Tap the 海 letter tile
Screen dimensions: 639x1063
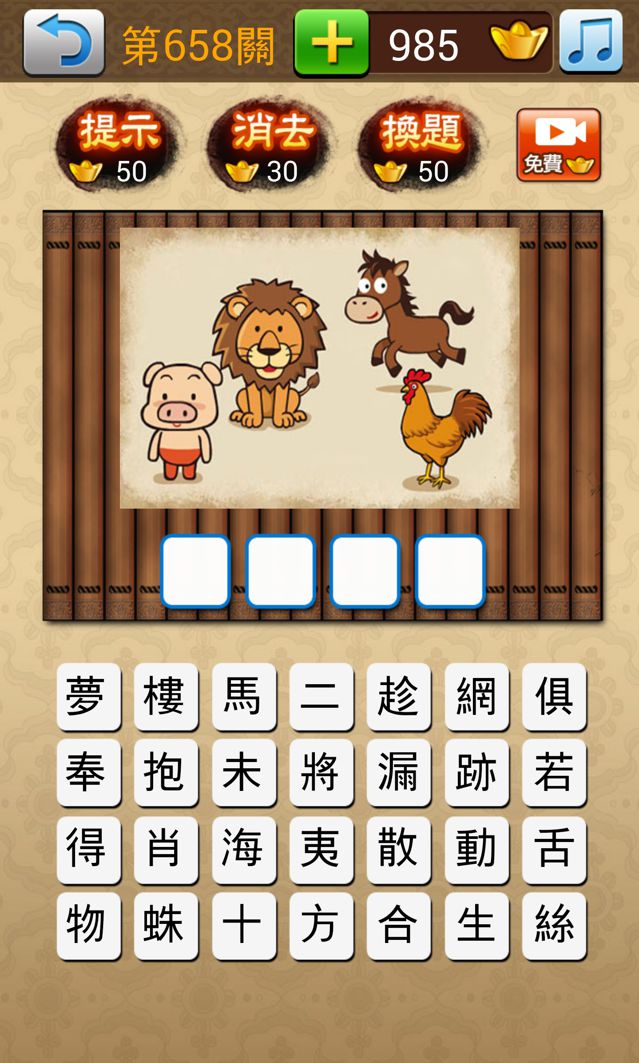click(243, 850)
